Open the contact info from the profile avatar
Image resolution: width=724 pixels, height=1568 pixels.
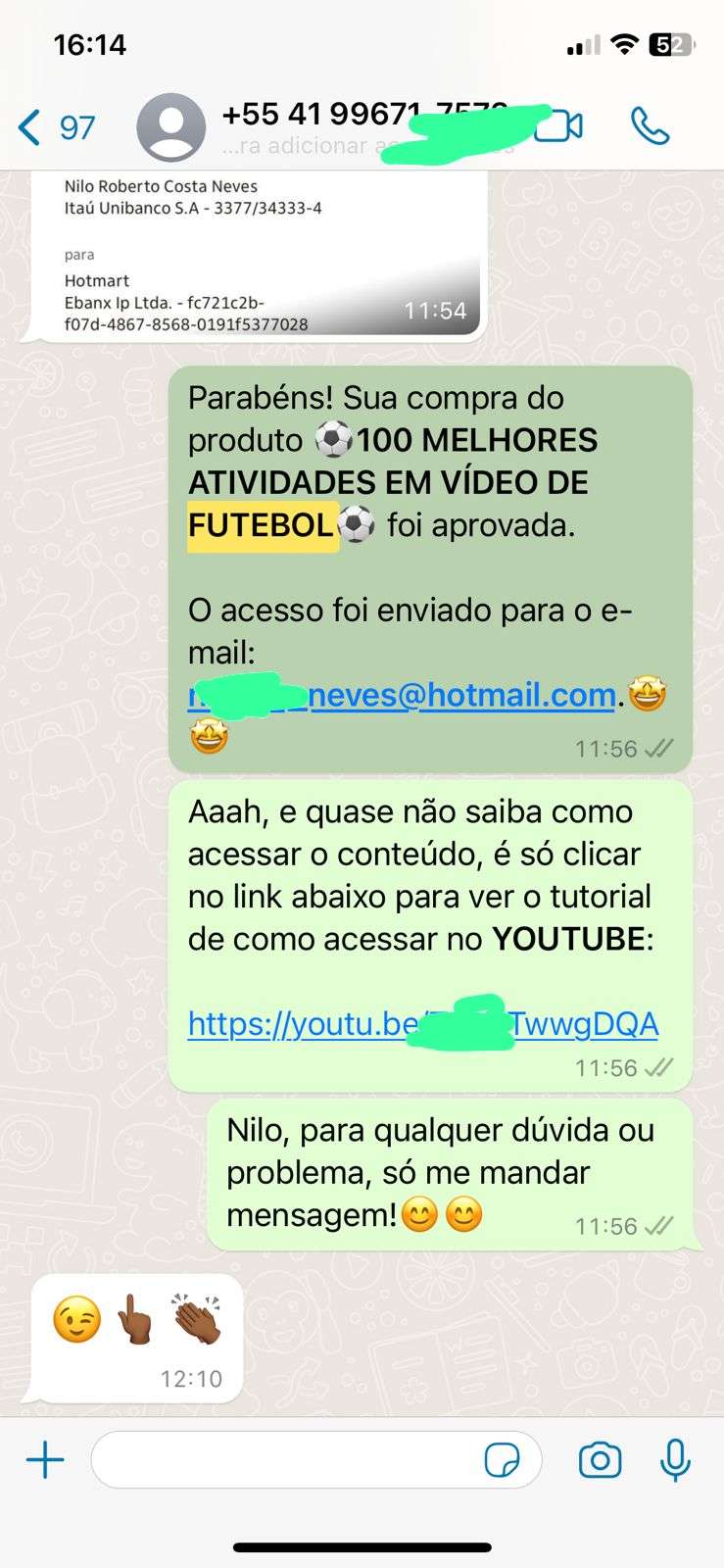coord(170,127)
